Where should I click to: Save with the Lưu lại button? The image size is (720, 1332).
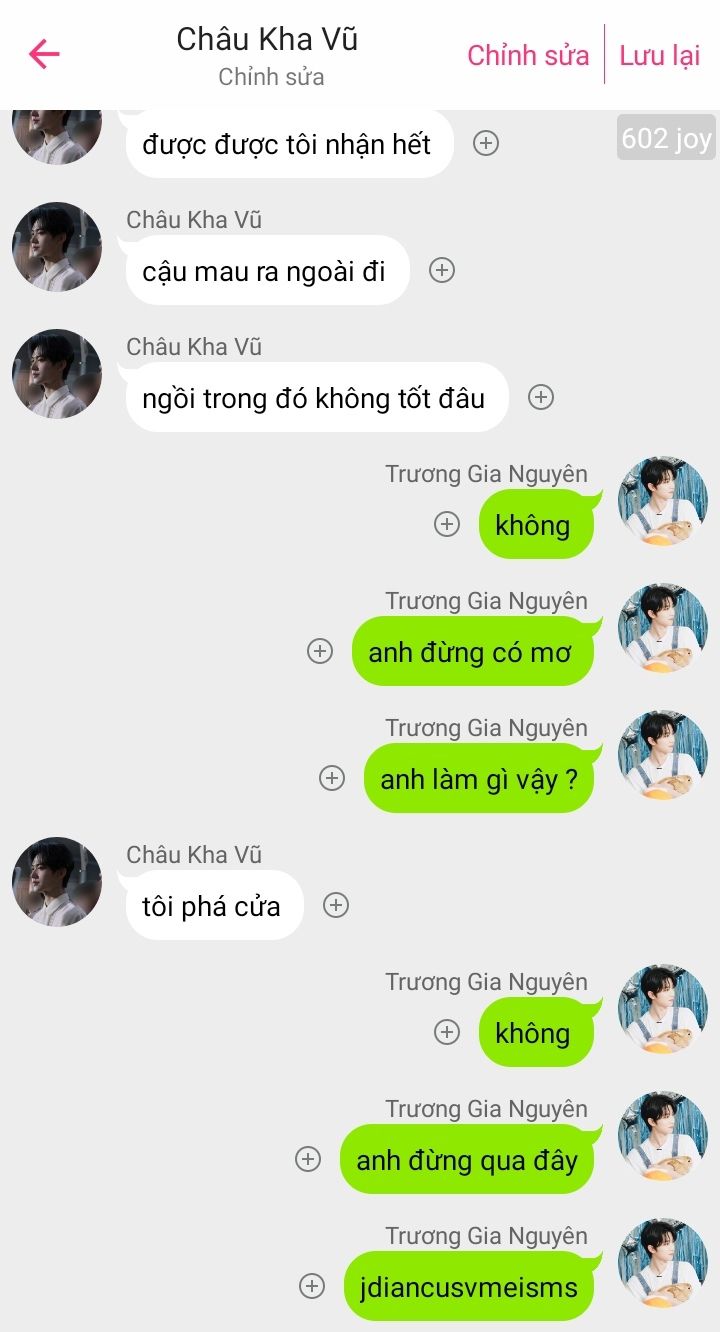(x=660, y=55)
